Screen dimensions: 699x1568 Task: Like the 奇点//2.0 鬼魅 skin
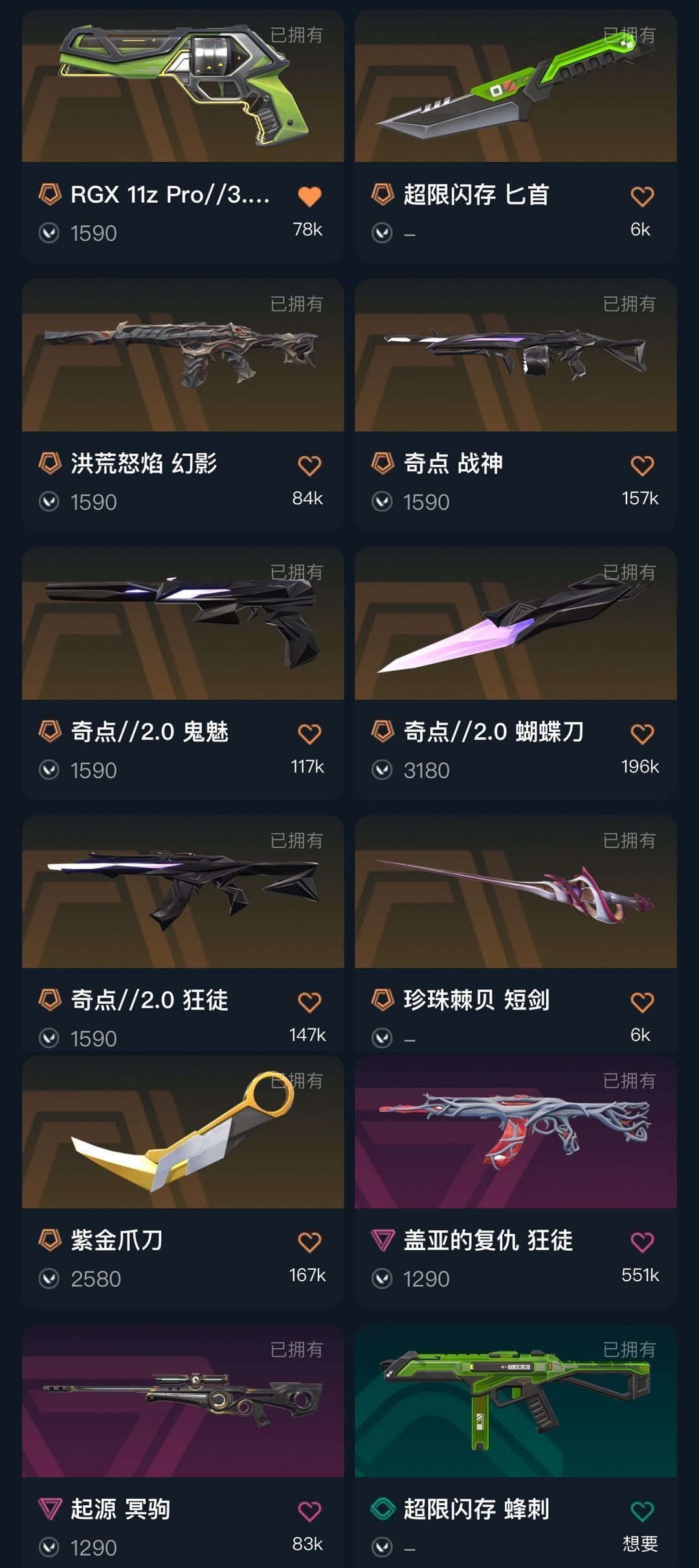pyautogui.click(x=309, y=734)
